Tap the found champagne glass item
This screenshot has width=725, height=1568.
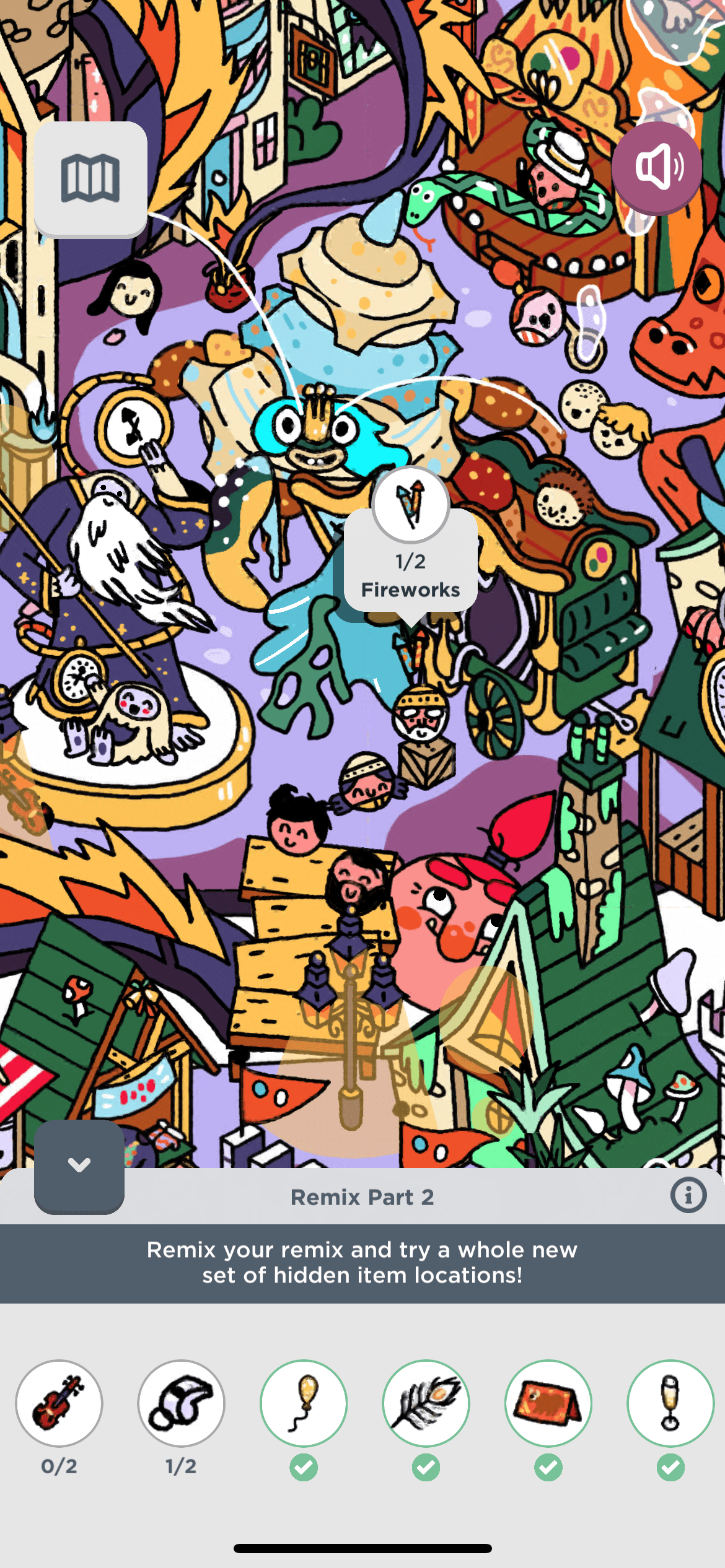(x=670, y=1403)
